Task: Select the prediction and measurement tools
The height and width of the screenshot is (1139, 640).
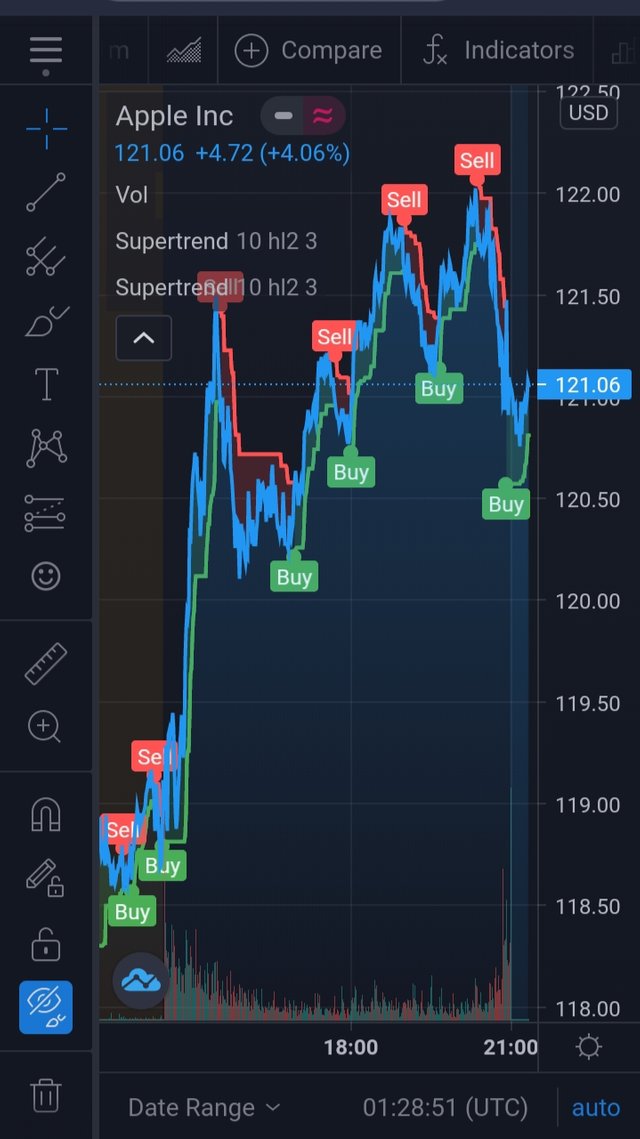Action: click(x=46, y=512)
